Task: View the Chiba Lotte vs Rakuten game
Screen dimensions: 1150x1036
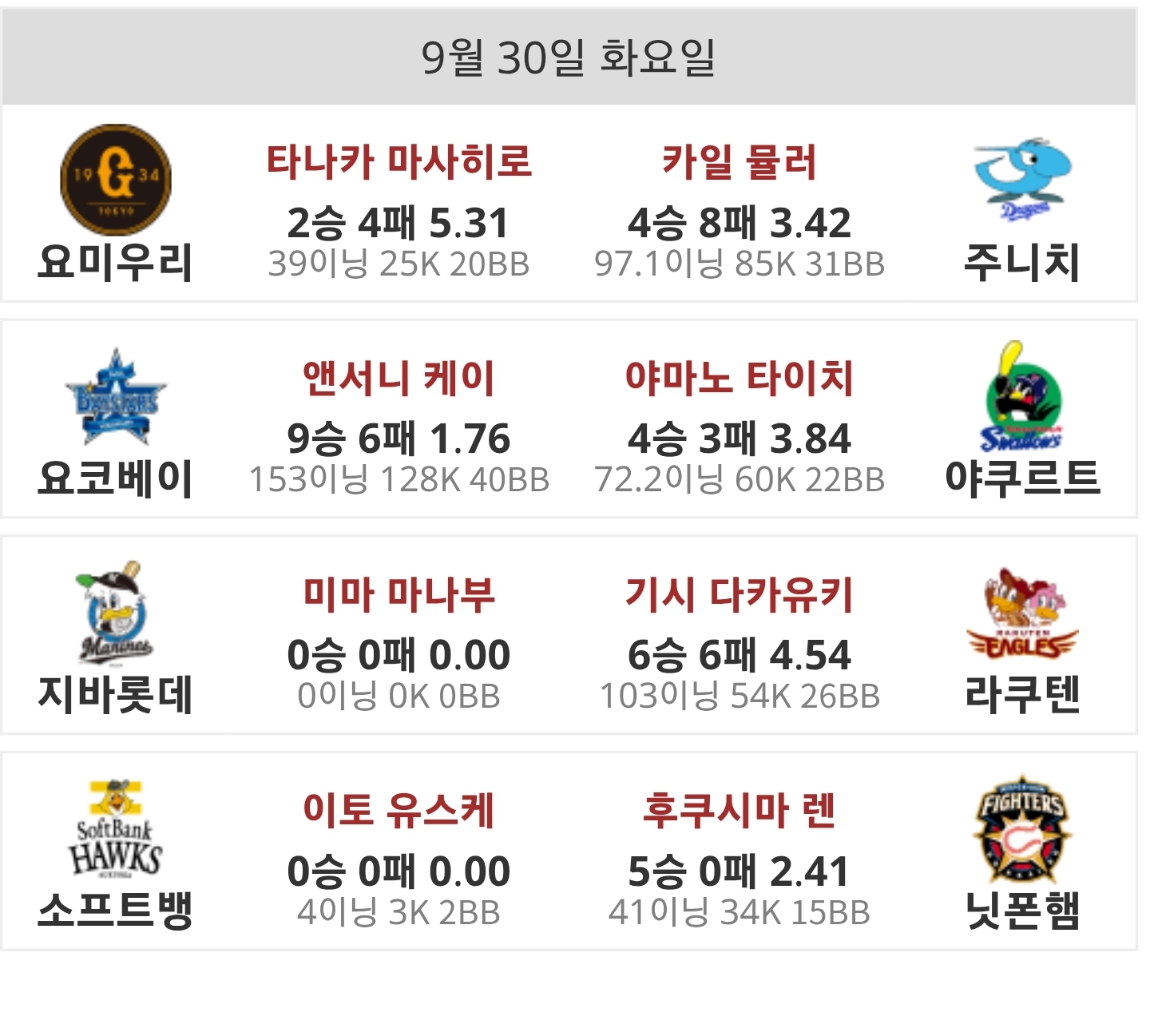Action: tap(569, 635)
